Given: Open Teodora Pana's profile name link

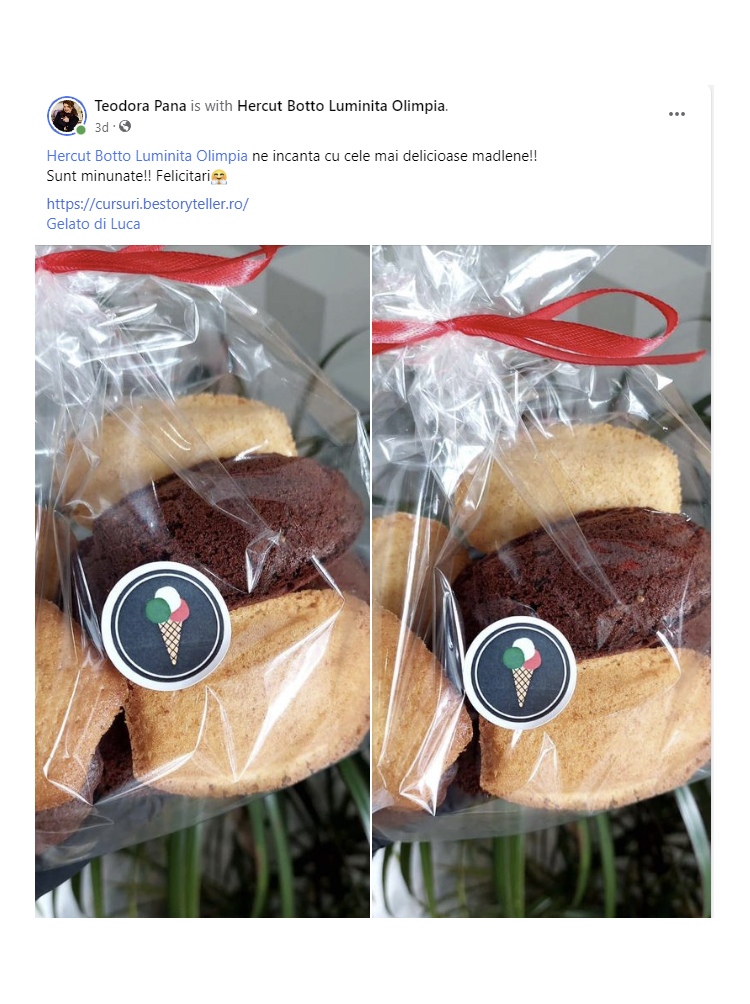Looking at the screenshot, I should (x=140, y=106).
